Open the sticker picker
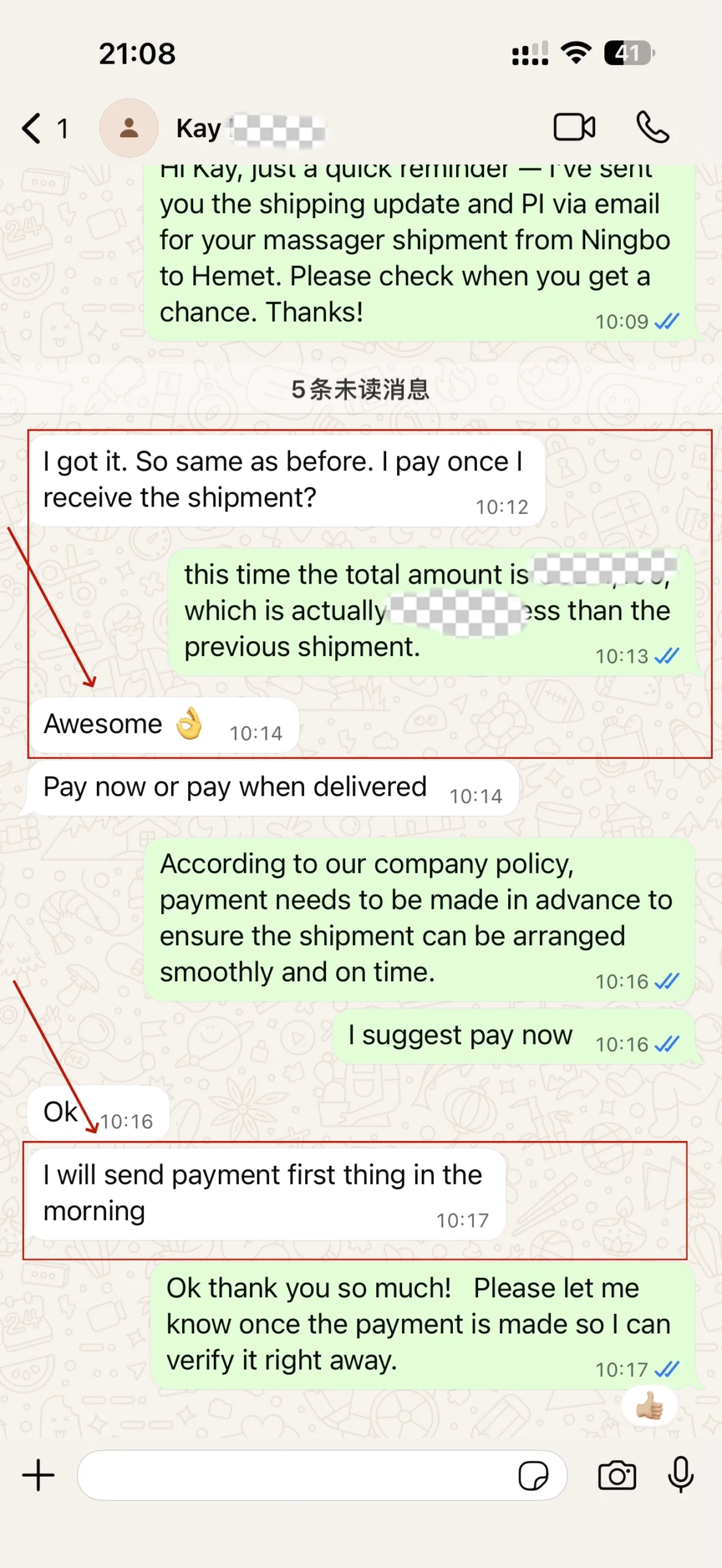 click(x=535, y=1476)
